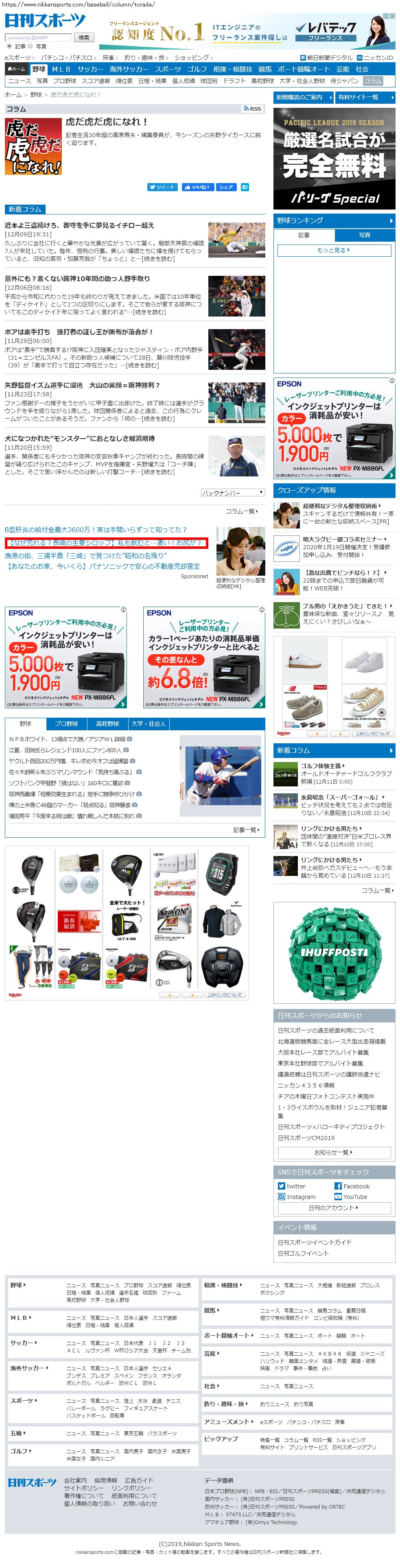View お知らせ一覧 notice list
This screenshot has width=400, height=1568.
tap(333, 1152)
